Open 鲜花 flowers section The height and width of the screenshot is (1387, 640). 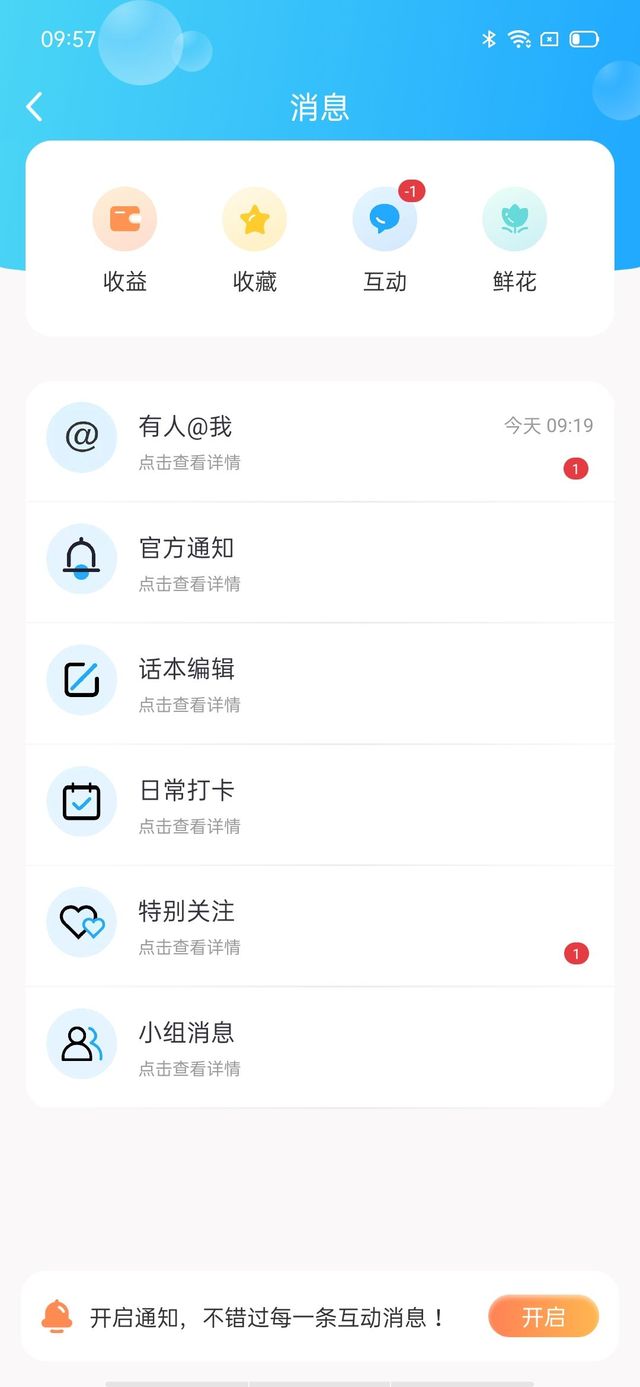(x=515, y=239)
